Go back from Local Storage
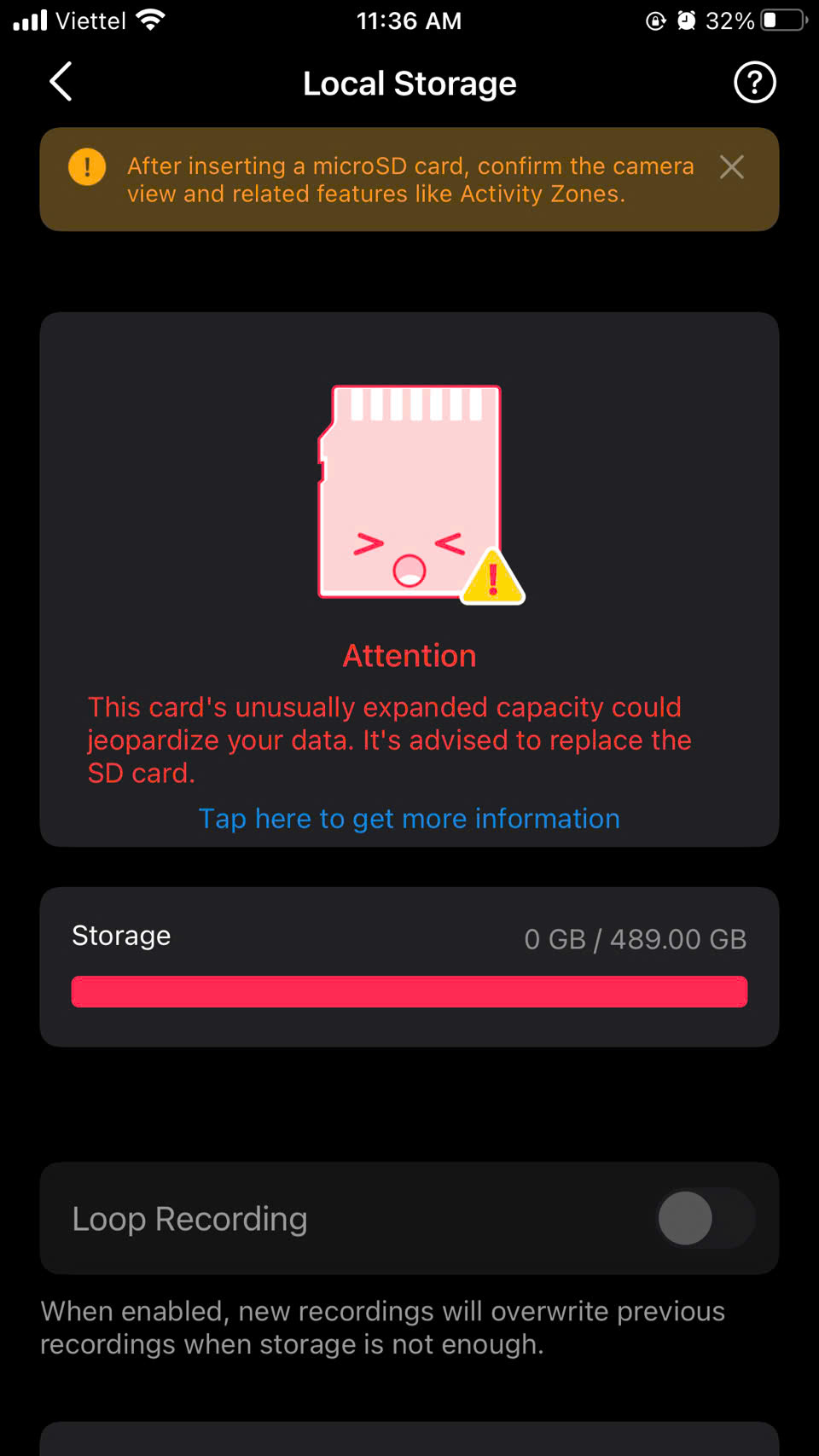The image size is (819, 1456). (x=61, y=83)
